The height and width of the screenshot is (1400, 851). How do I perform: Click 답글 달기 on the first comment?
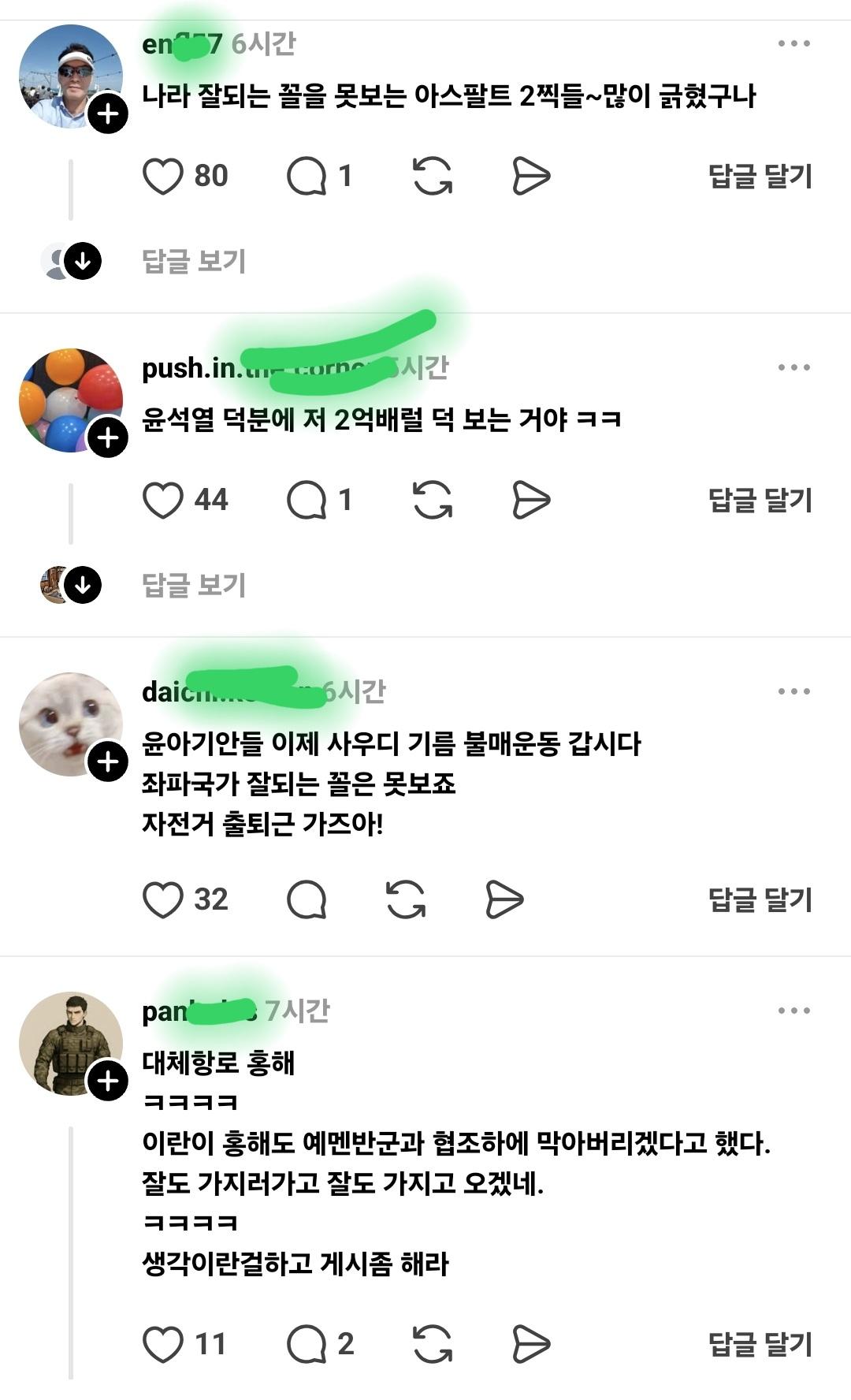759,177
